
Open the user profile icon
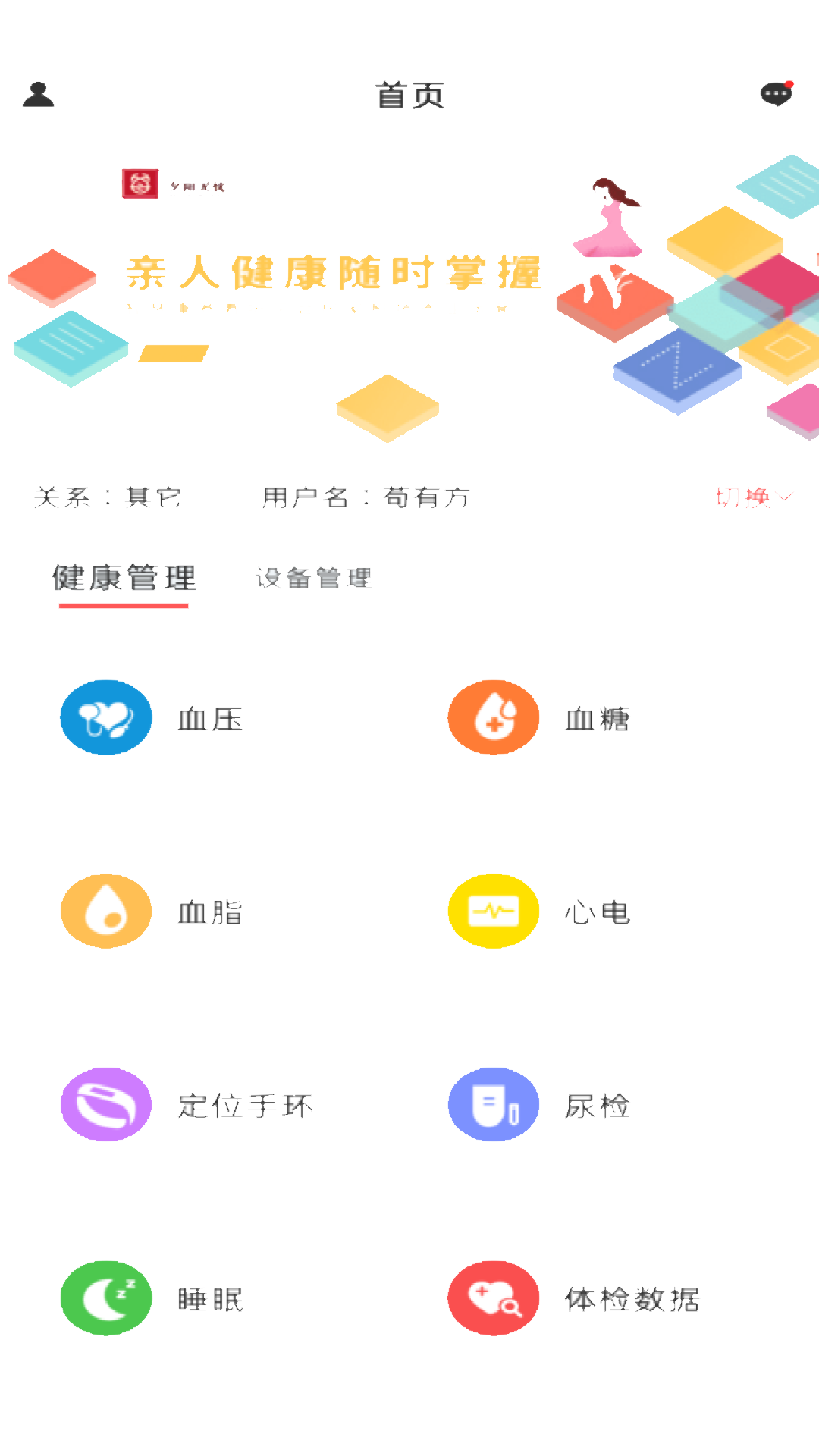pos(38,95)
